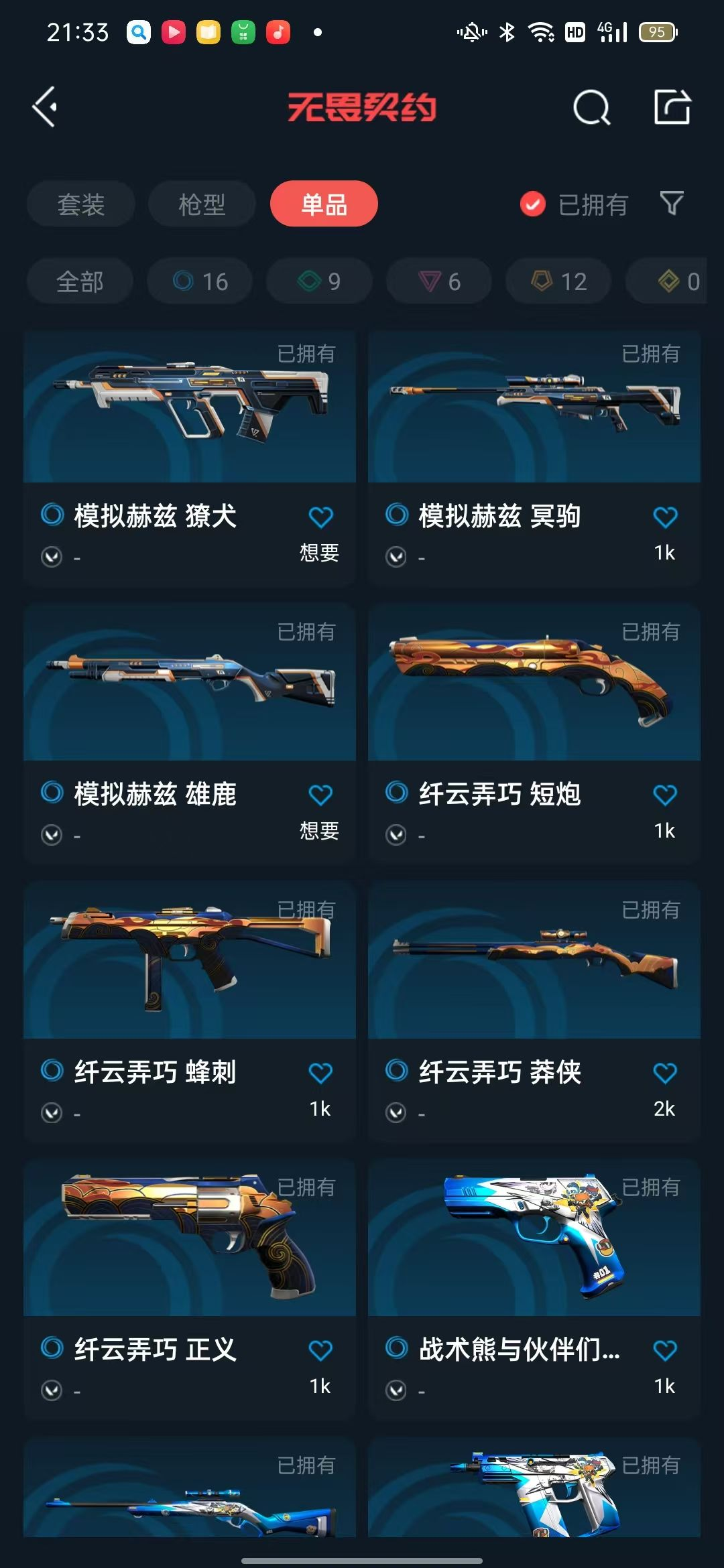The height and width of the screenshot is (1568, 724).
Task: Filter by the green tier chip showing 9
Action: click(319, 281)
